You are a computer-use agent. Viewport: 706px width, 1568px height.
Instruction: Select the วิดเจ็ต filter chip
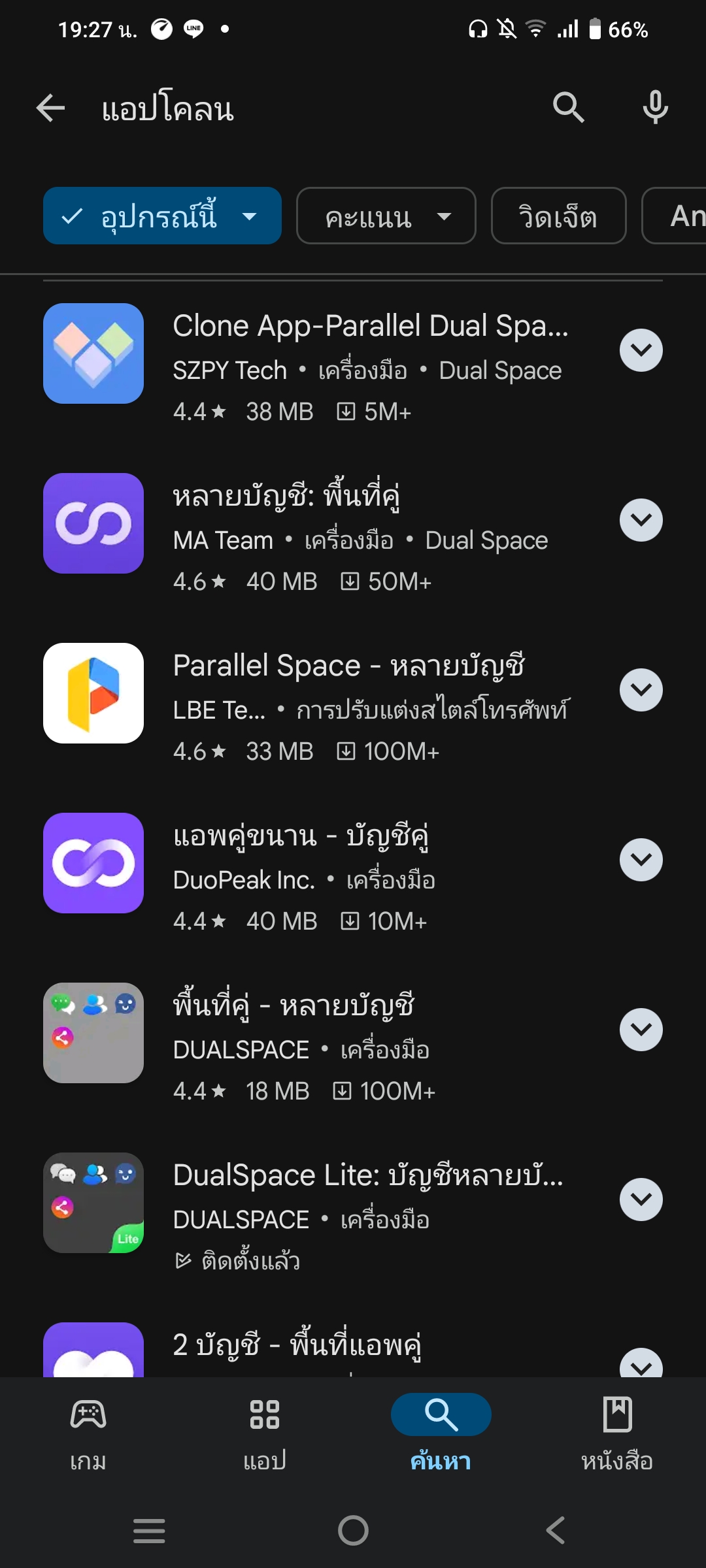559,216
